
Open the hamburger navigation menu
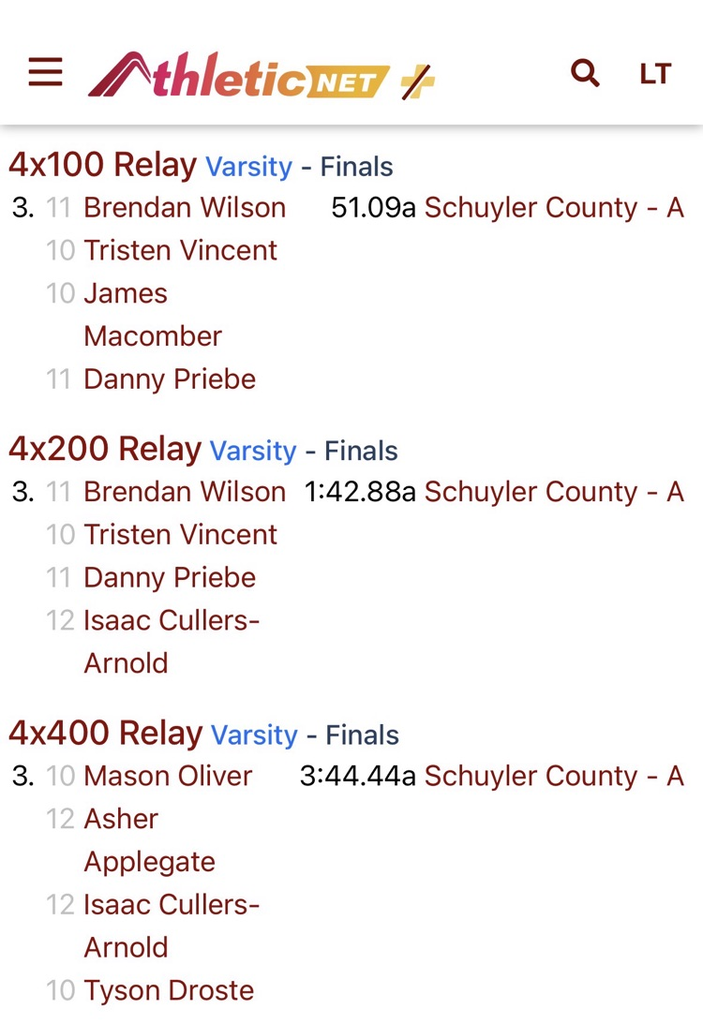click(x=45, y=72)
